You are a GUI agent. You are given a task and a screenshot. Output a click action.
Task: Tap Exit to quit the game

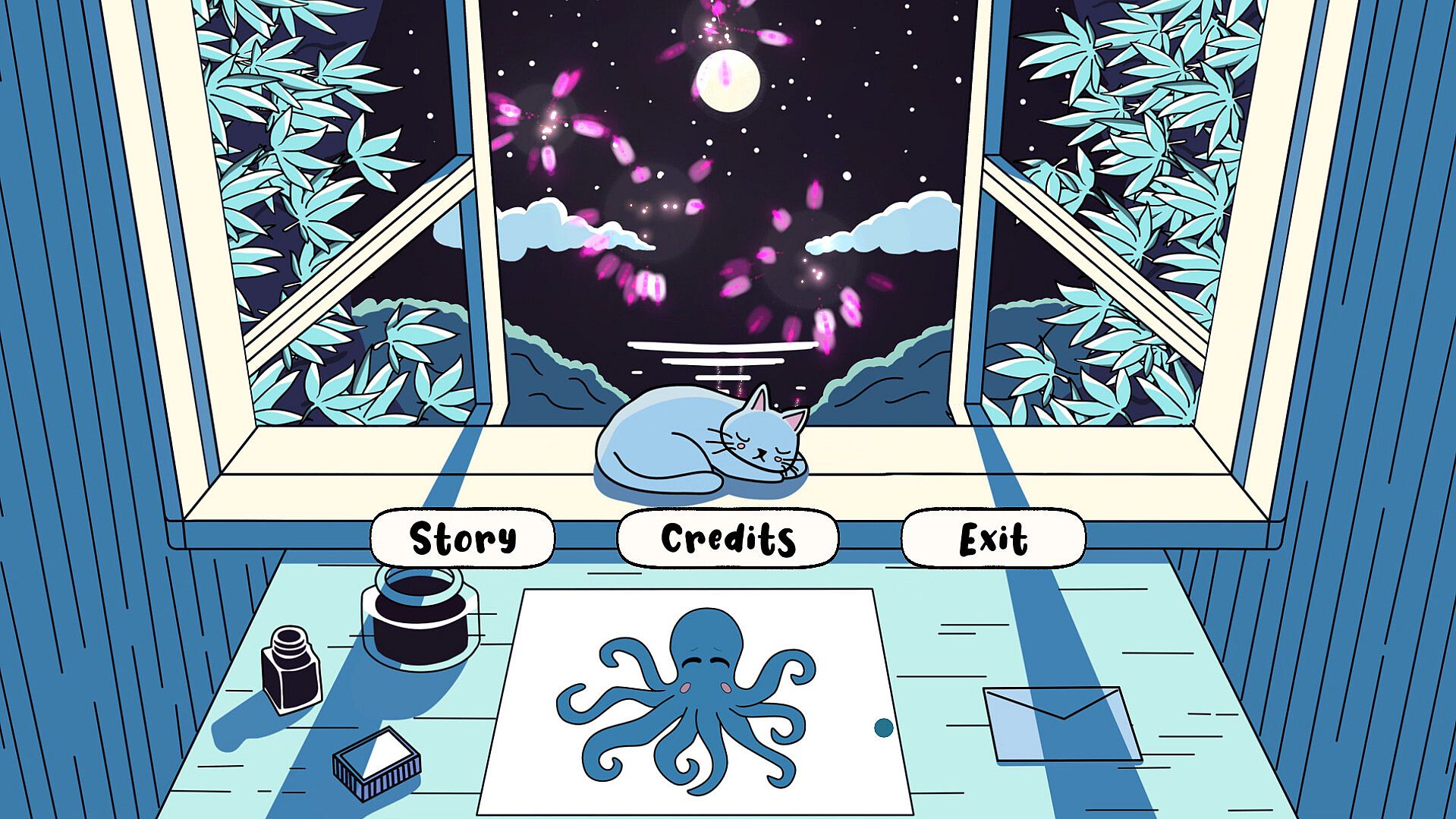pos(993,538)
